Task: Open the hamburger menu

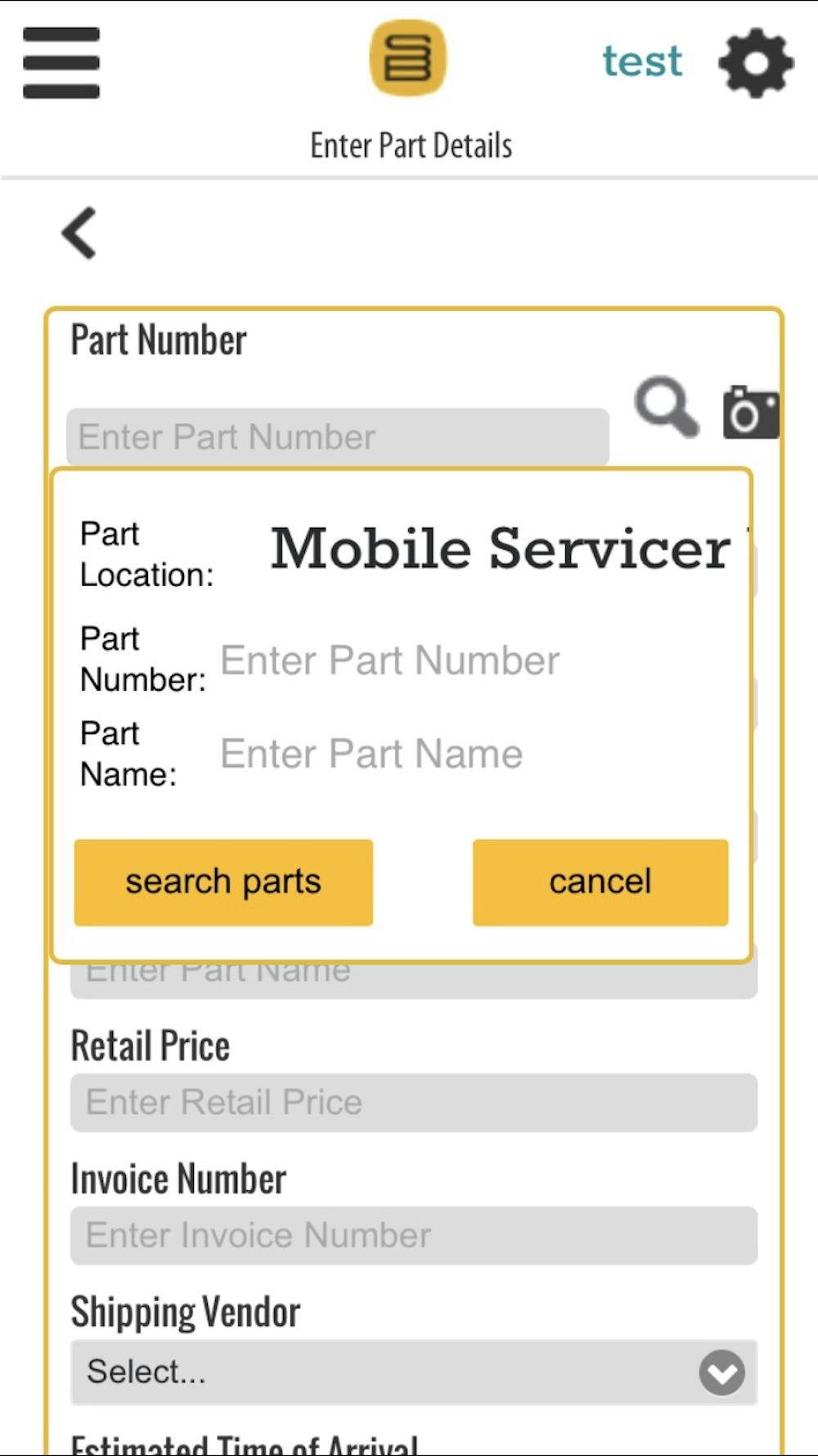Action: pos(61,63)
